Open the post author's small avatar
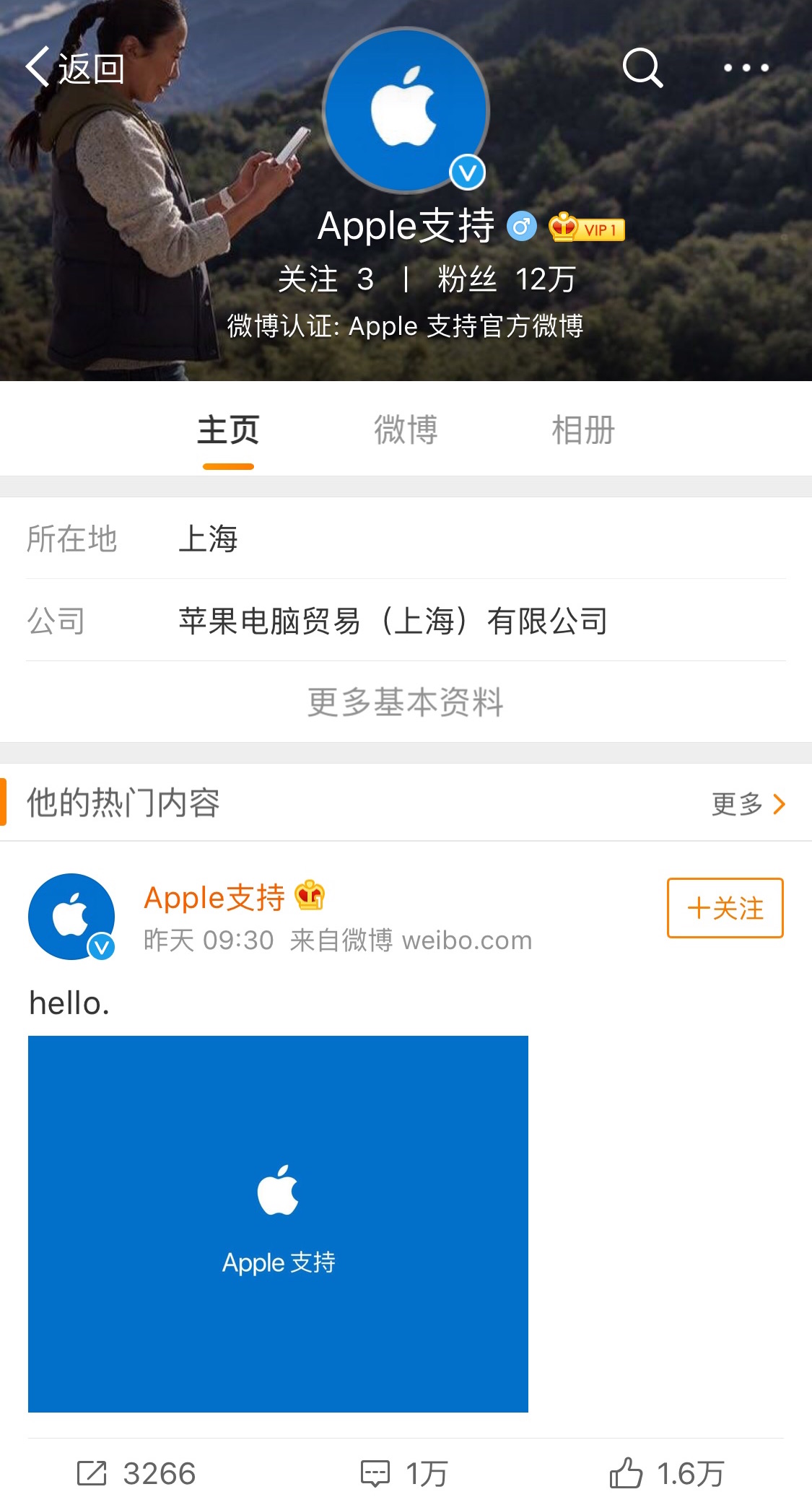 (x=71, y=917)
